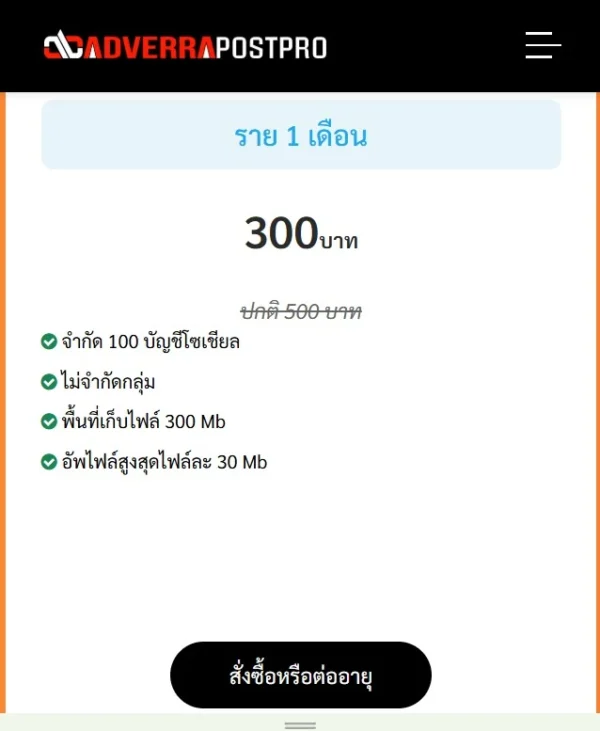The image size is (600, 731).
Task: Open the Adverra PostPro logo homepage
Action: 185,46
